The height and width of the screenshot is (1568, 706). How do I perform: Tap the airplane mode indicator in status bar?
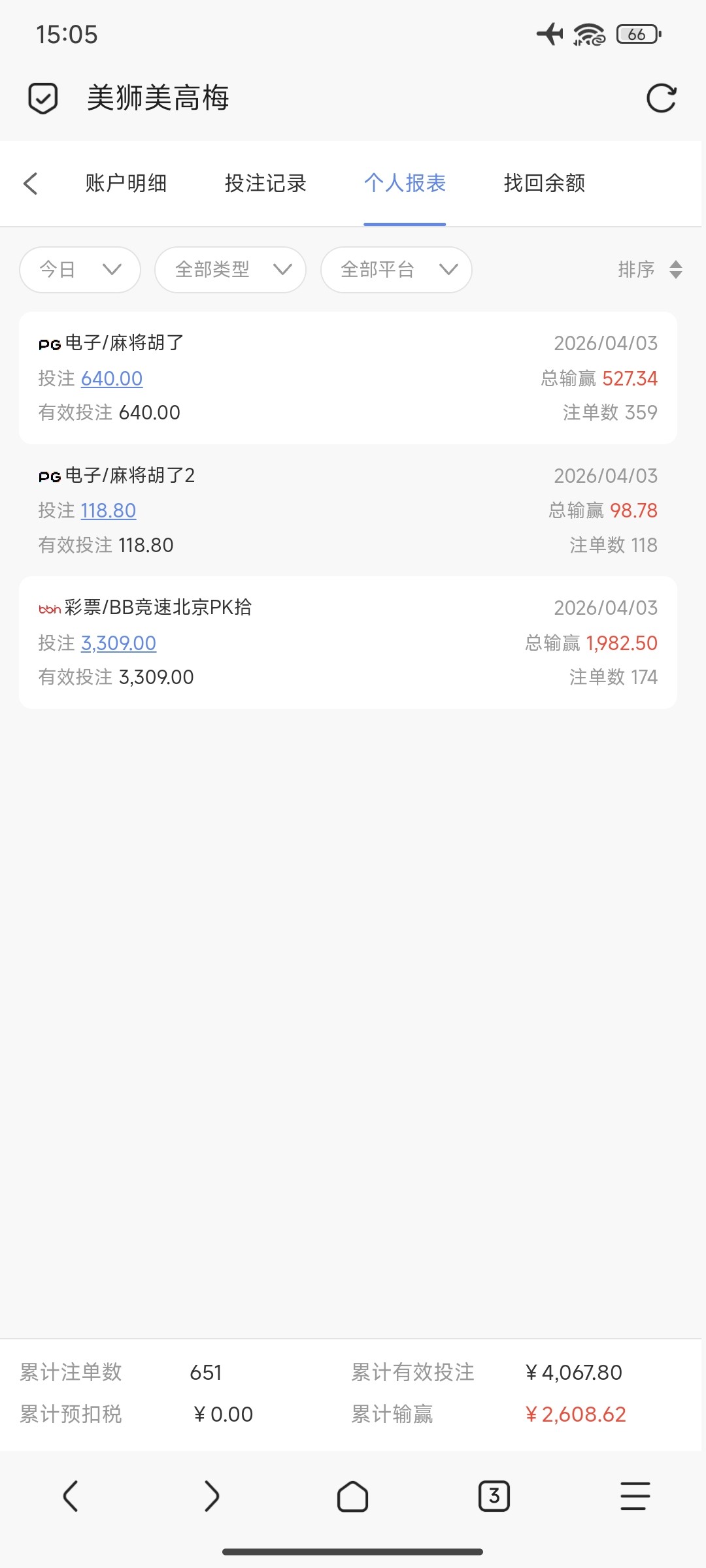pyautogui.click(x=549, y=35)
